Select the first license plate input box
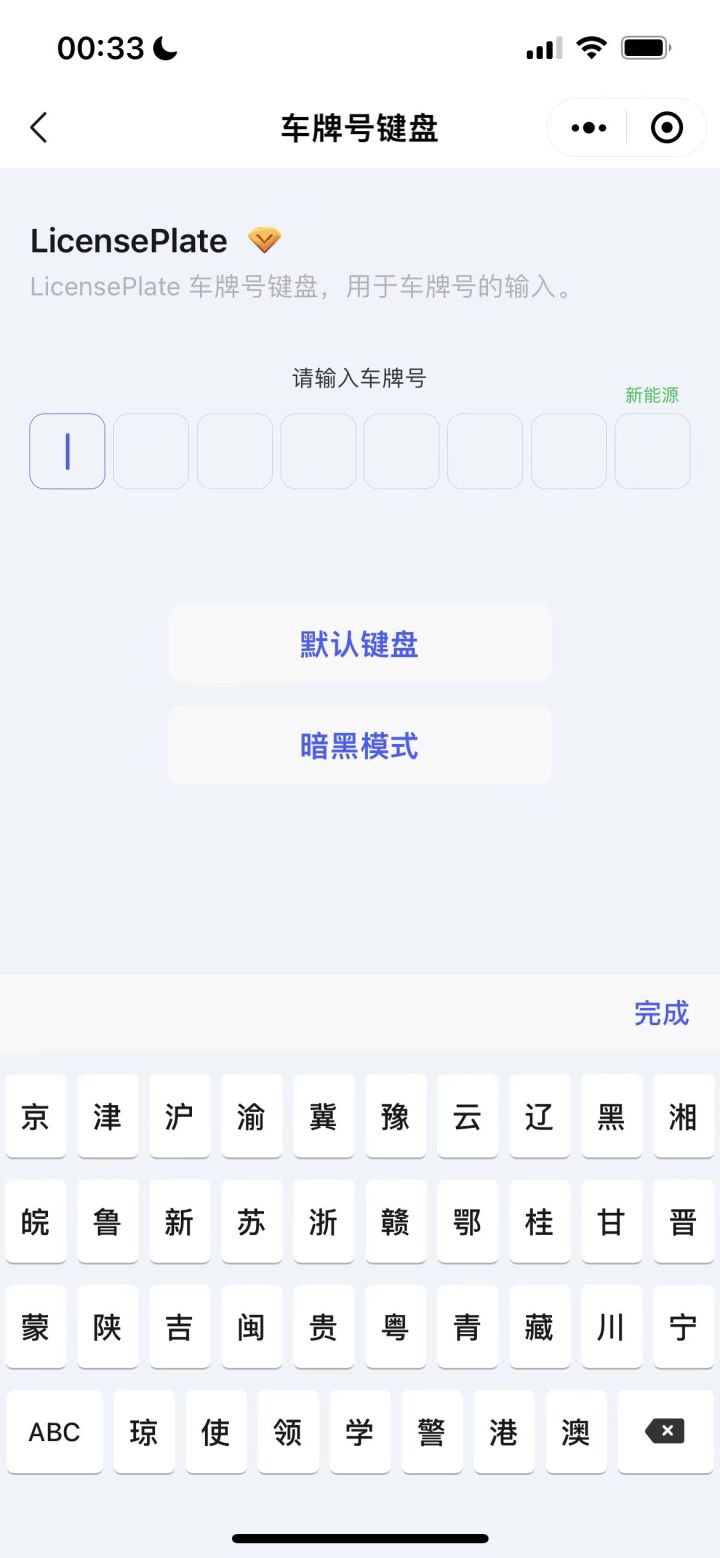The width and height of the screenshot is (720, 1558). click(x=67, y=451)
